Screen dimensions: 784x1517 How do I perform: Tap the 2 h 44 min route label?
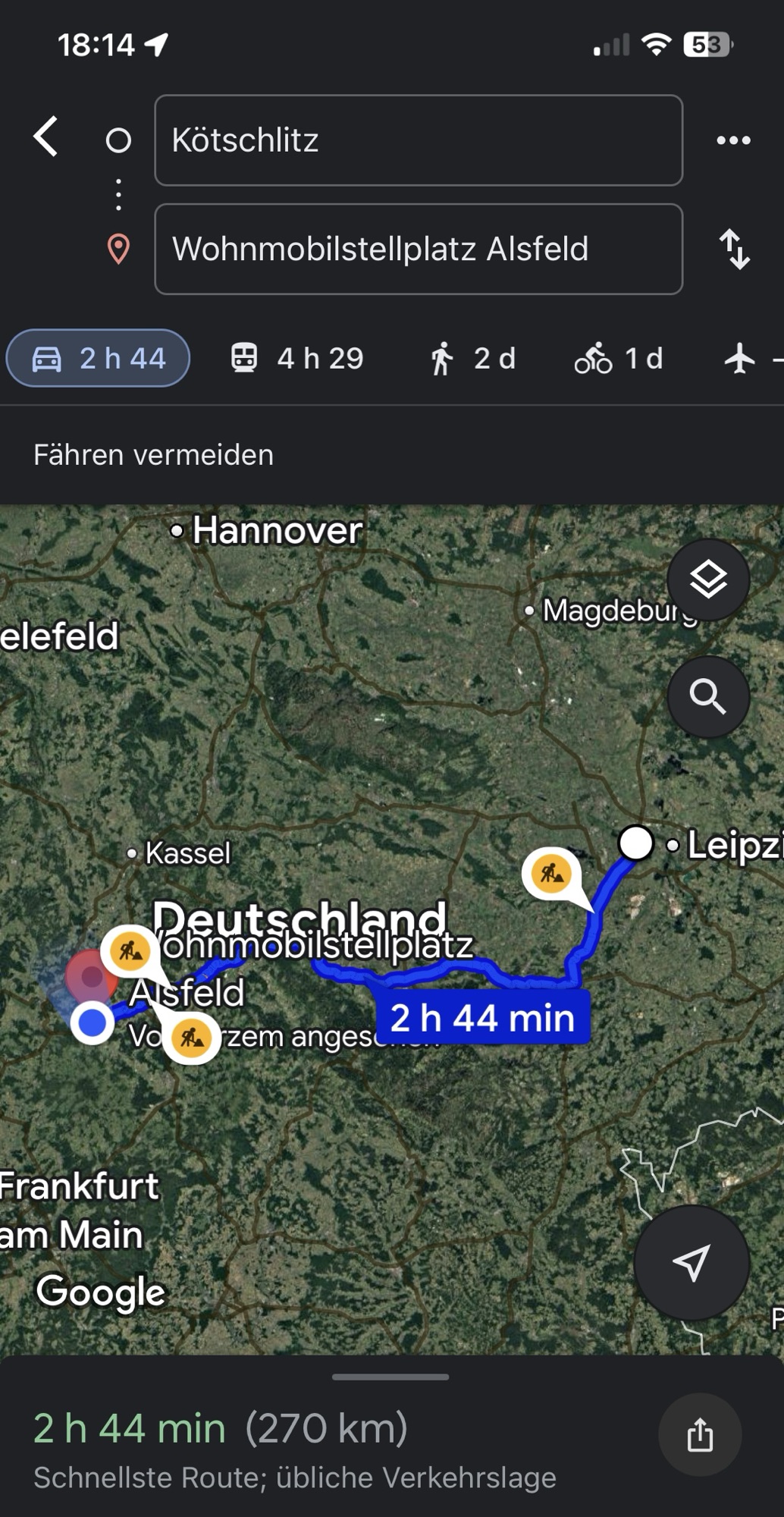(482, 1017)
